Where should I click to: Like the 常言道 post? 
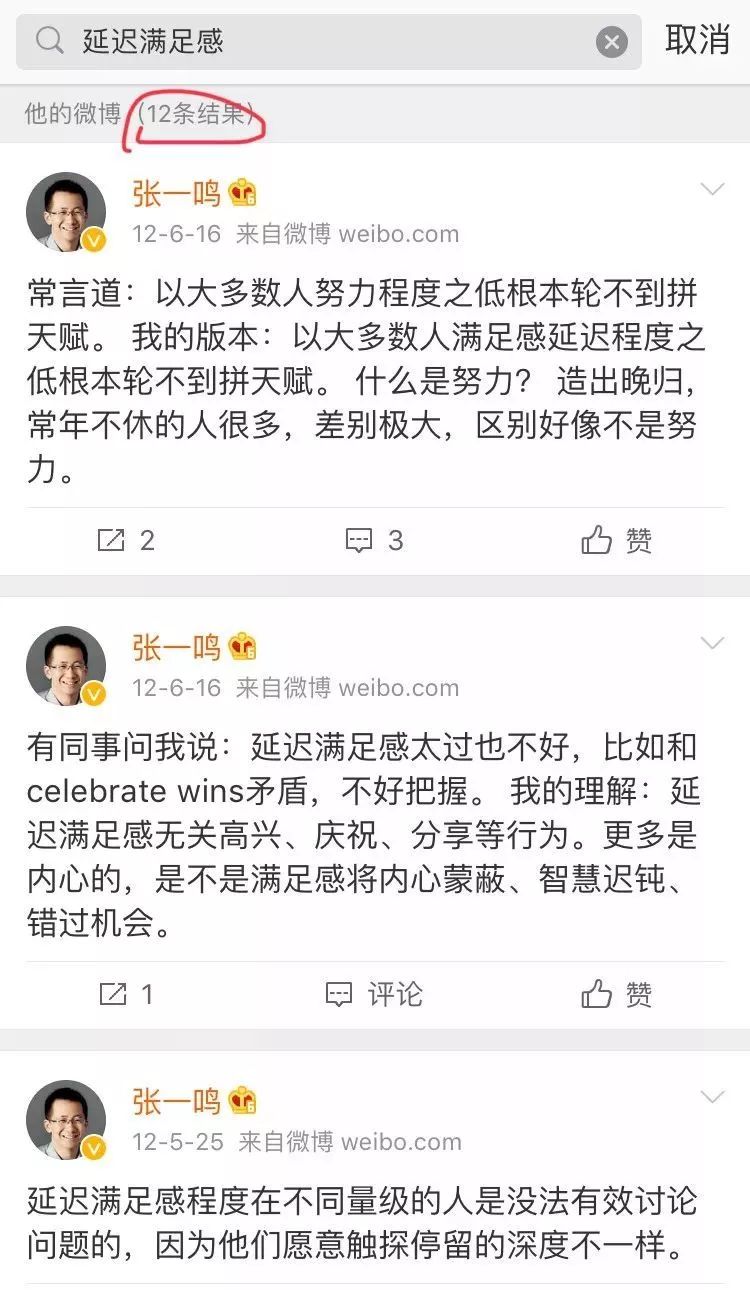(x=616, y=541)
